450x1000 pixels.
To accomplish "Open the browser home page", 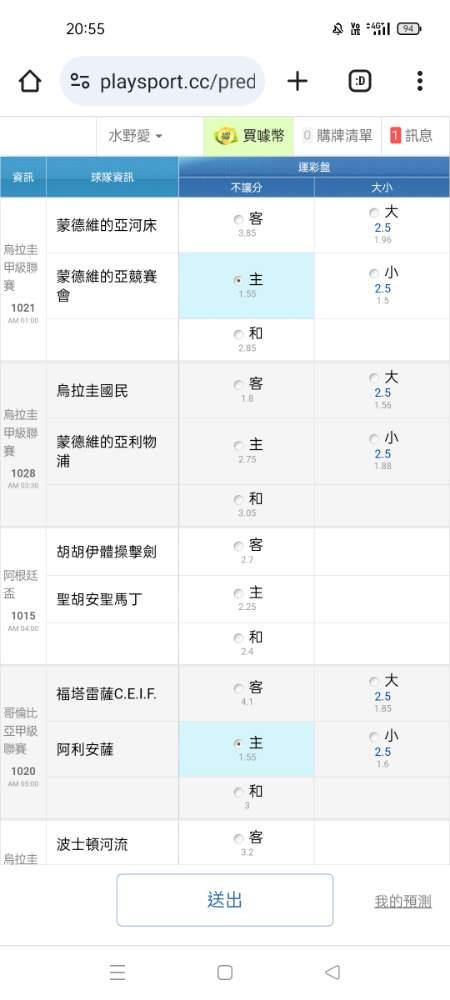I will [30, 81].
